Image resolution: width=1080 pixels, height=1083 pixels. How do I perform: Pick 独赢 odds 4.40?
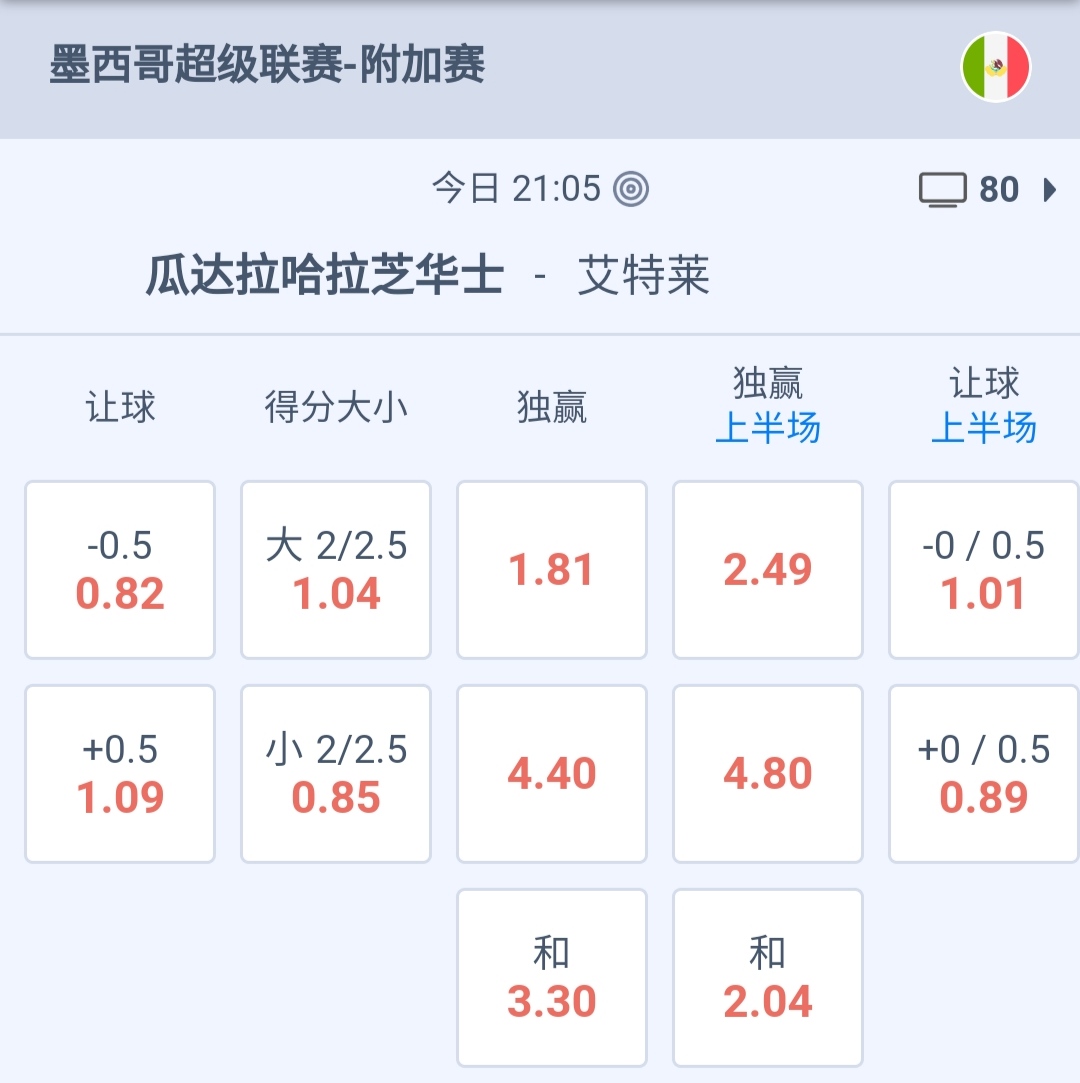[552, 774]
